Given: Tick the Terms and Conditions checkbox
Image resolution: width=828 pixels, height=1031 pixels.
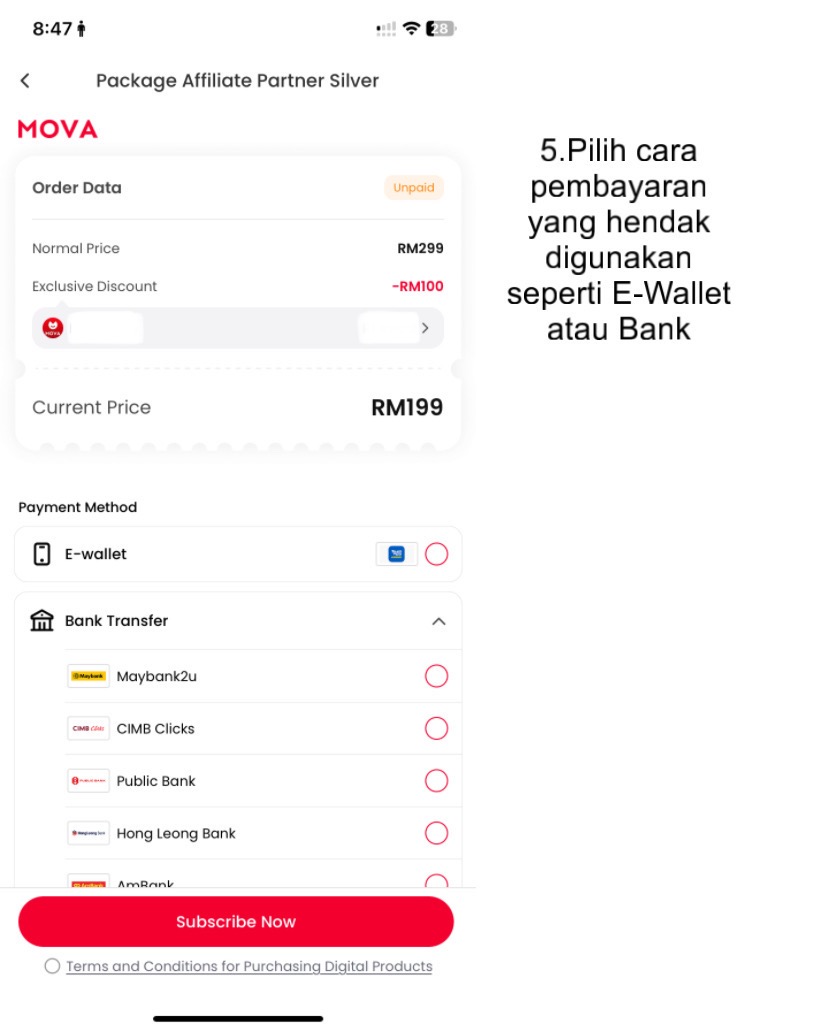Looking at the screenshot, I should click(52, 966).
